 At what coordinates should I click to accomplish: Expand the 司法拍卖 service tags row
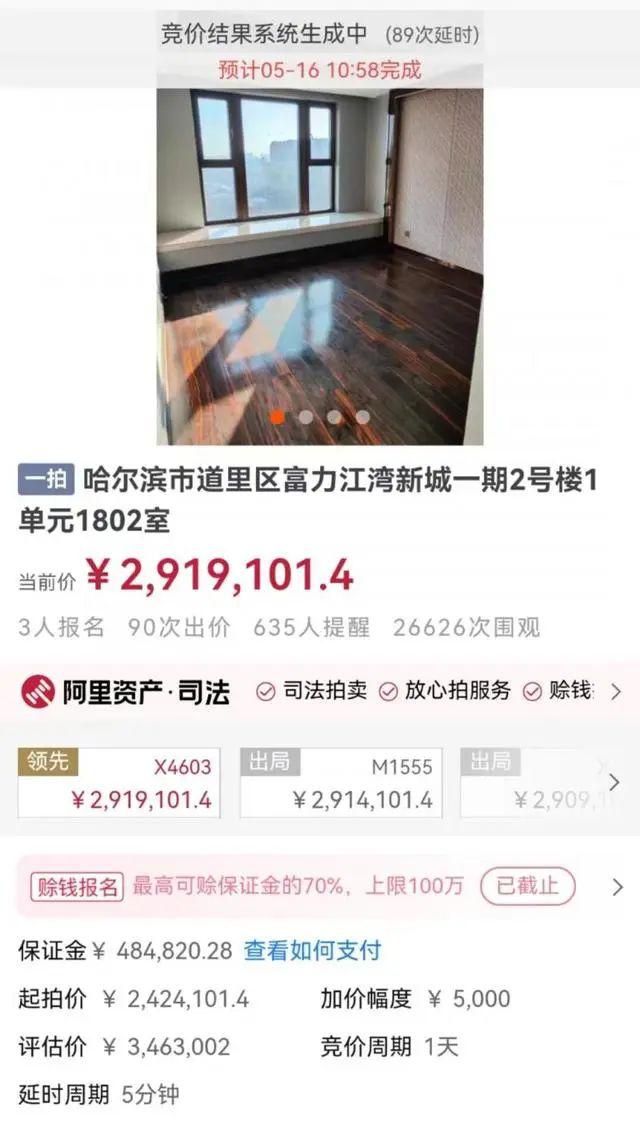pyautogui.click(x=616, y=691)
